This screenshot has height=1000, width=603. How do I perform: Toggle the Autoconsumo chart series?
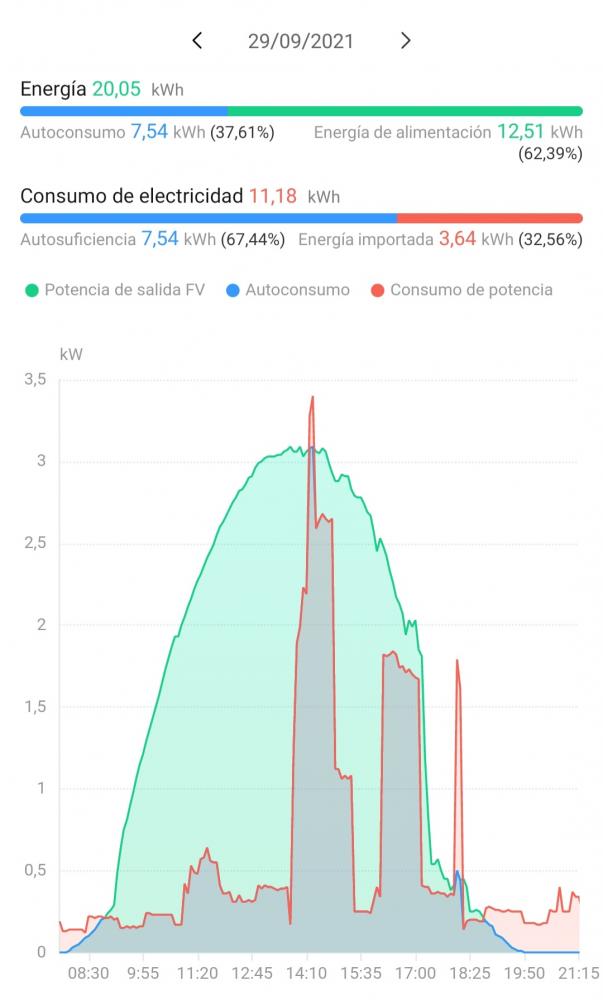[288, 290]
